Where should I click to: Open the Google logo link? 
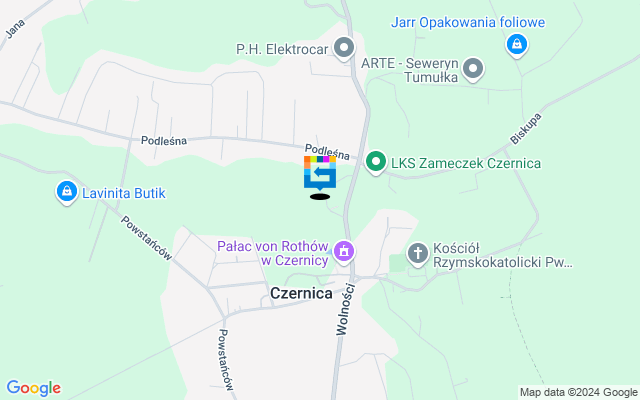pos(33,388)
